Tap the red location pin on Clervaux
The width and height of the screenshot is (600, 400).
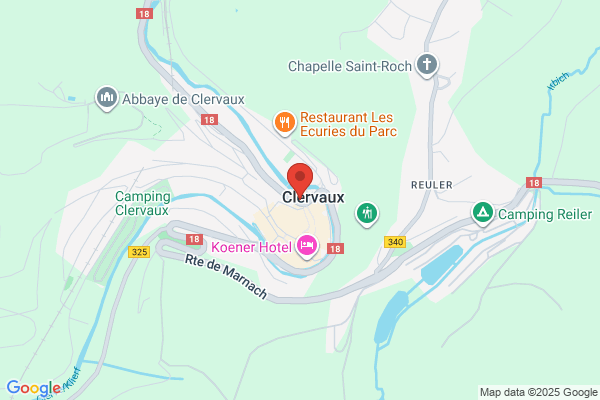coord(300,179)
